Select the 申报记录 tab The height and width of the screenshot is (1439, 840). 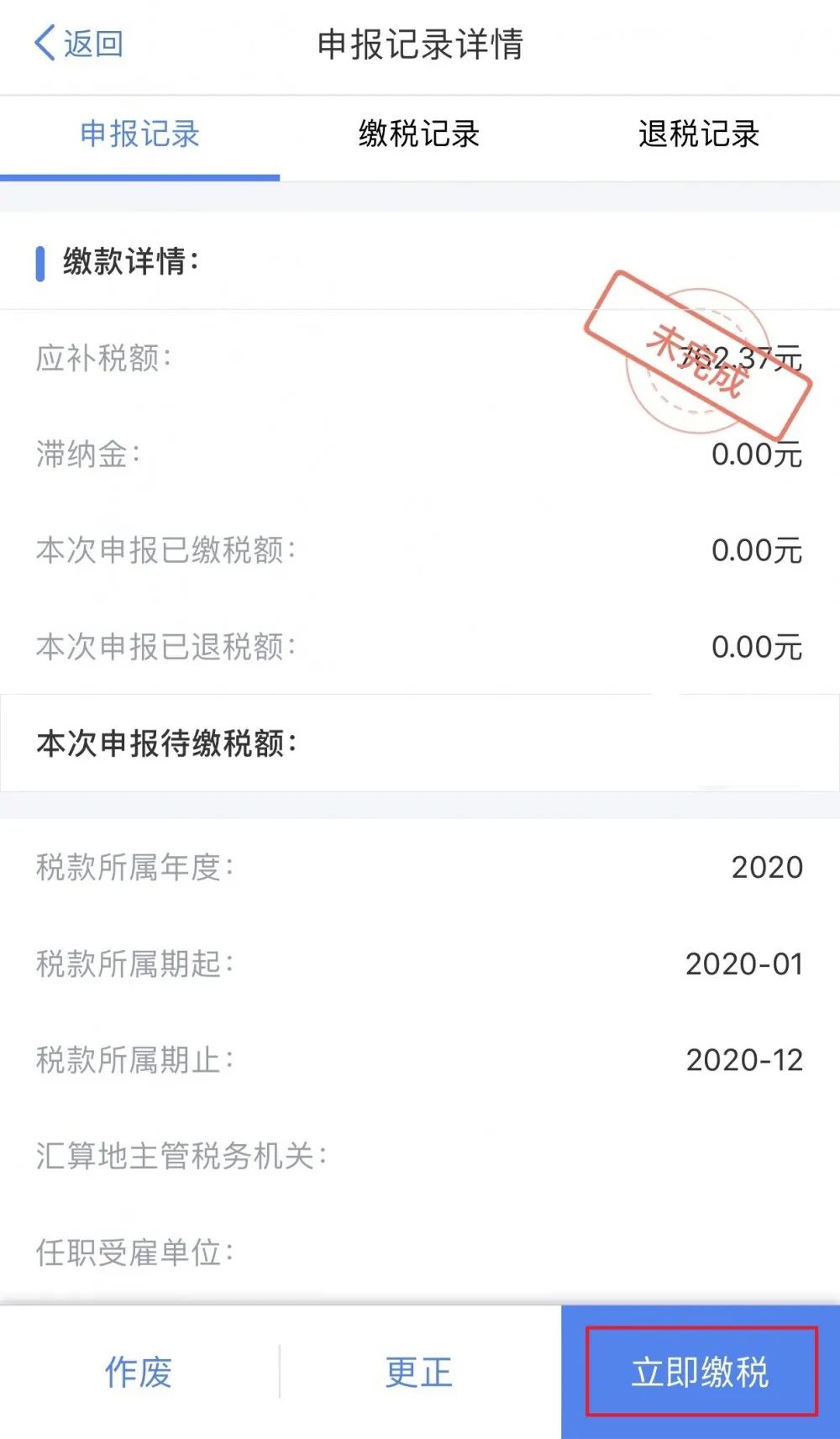pyautogui.click(x=139, y=134)
